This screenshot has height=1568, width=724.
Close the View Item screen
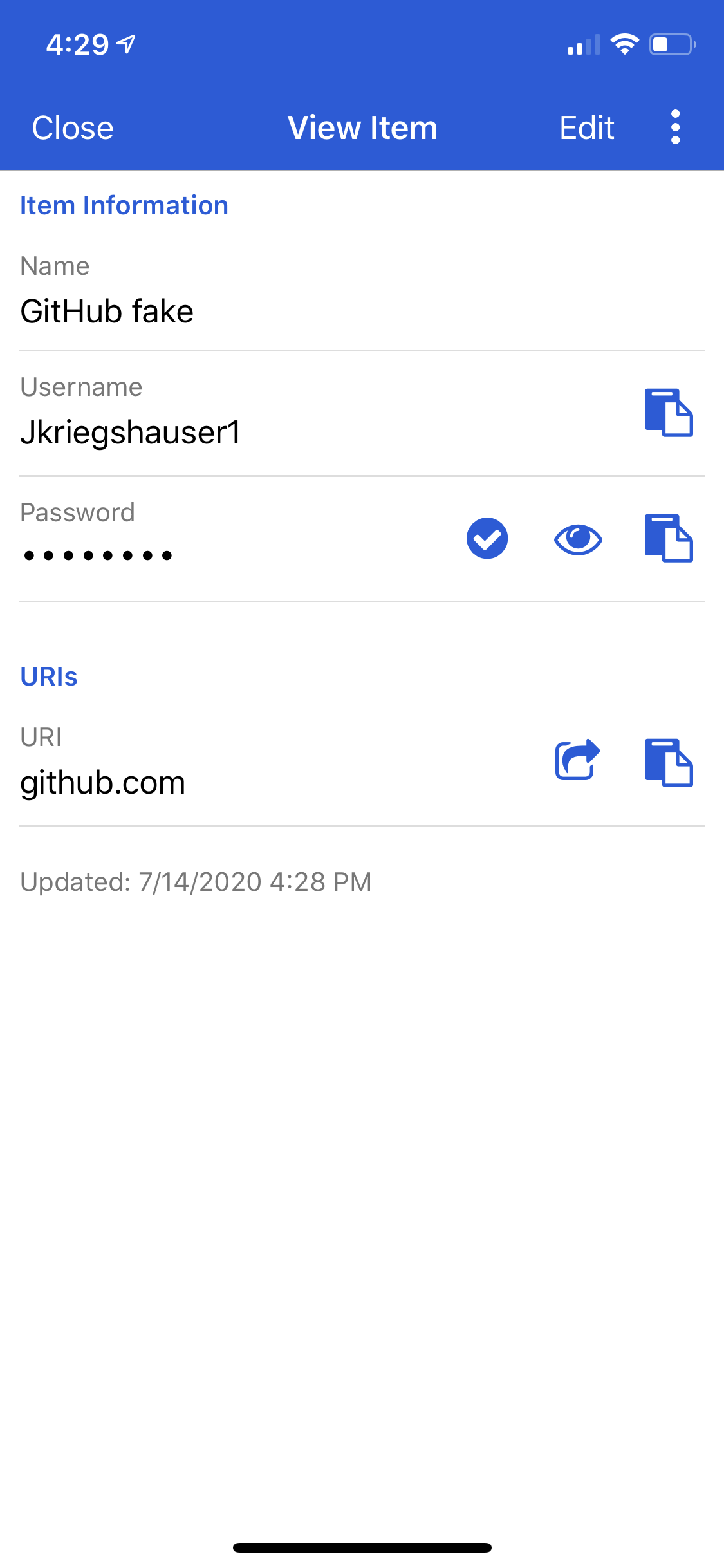click(73, 127)
